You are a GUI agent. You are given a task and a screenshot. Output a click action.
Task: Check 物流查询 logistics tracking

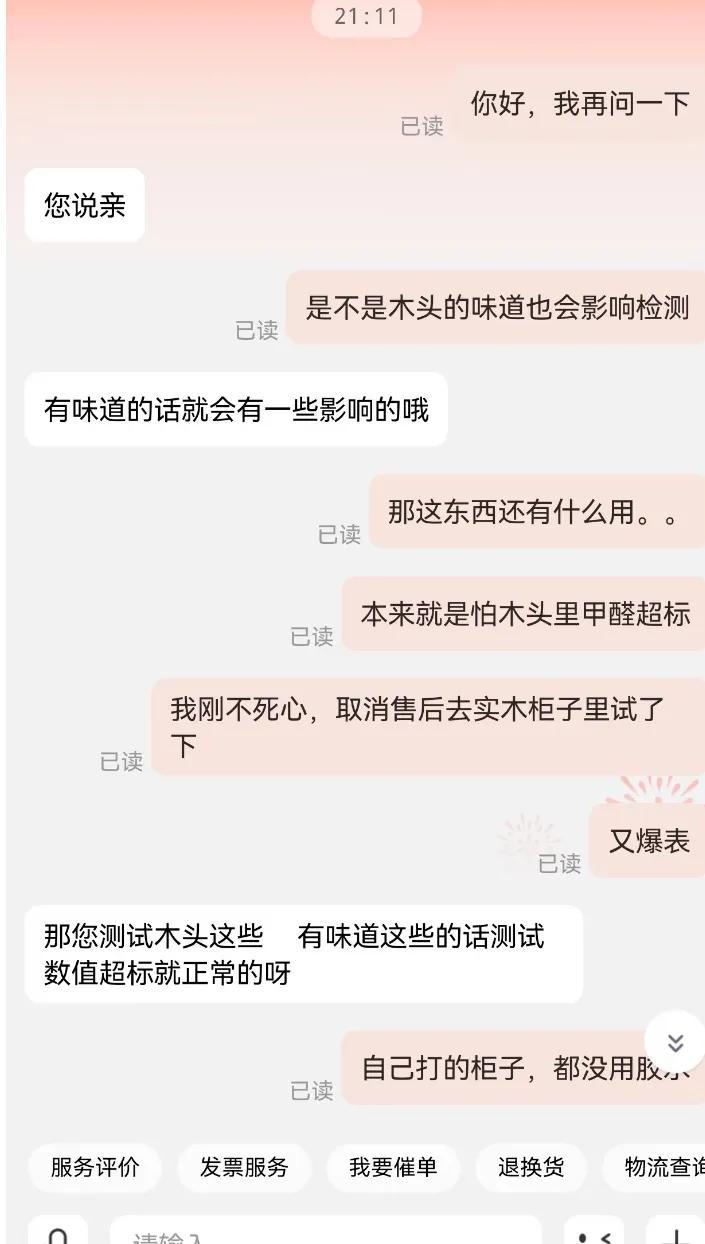point(662,1167)
